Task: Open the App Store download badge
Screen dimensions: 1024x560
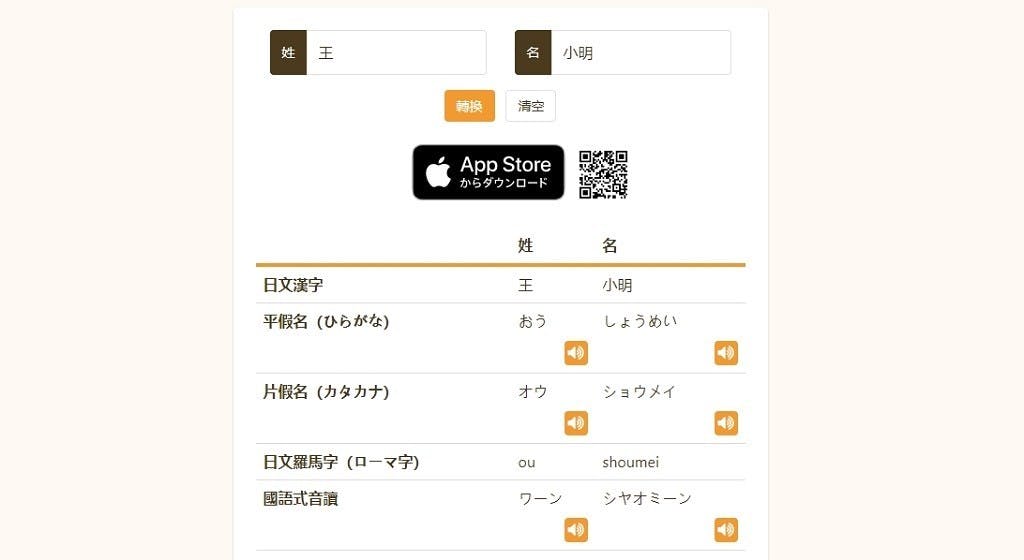Action: (488, 172)
